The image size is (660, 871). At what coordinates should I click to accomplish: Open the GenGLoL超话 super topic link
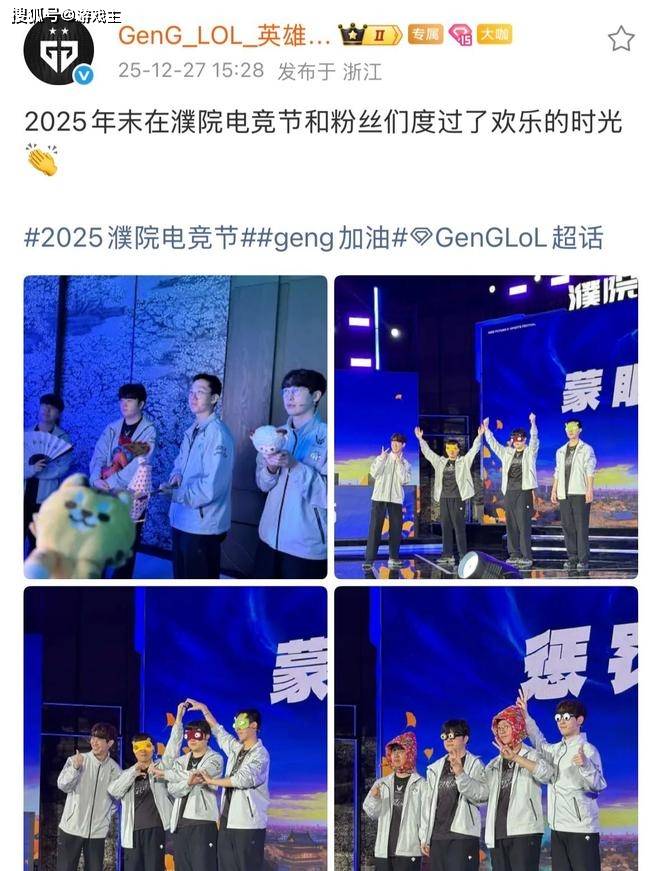(508, 238)
